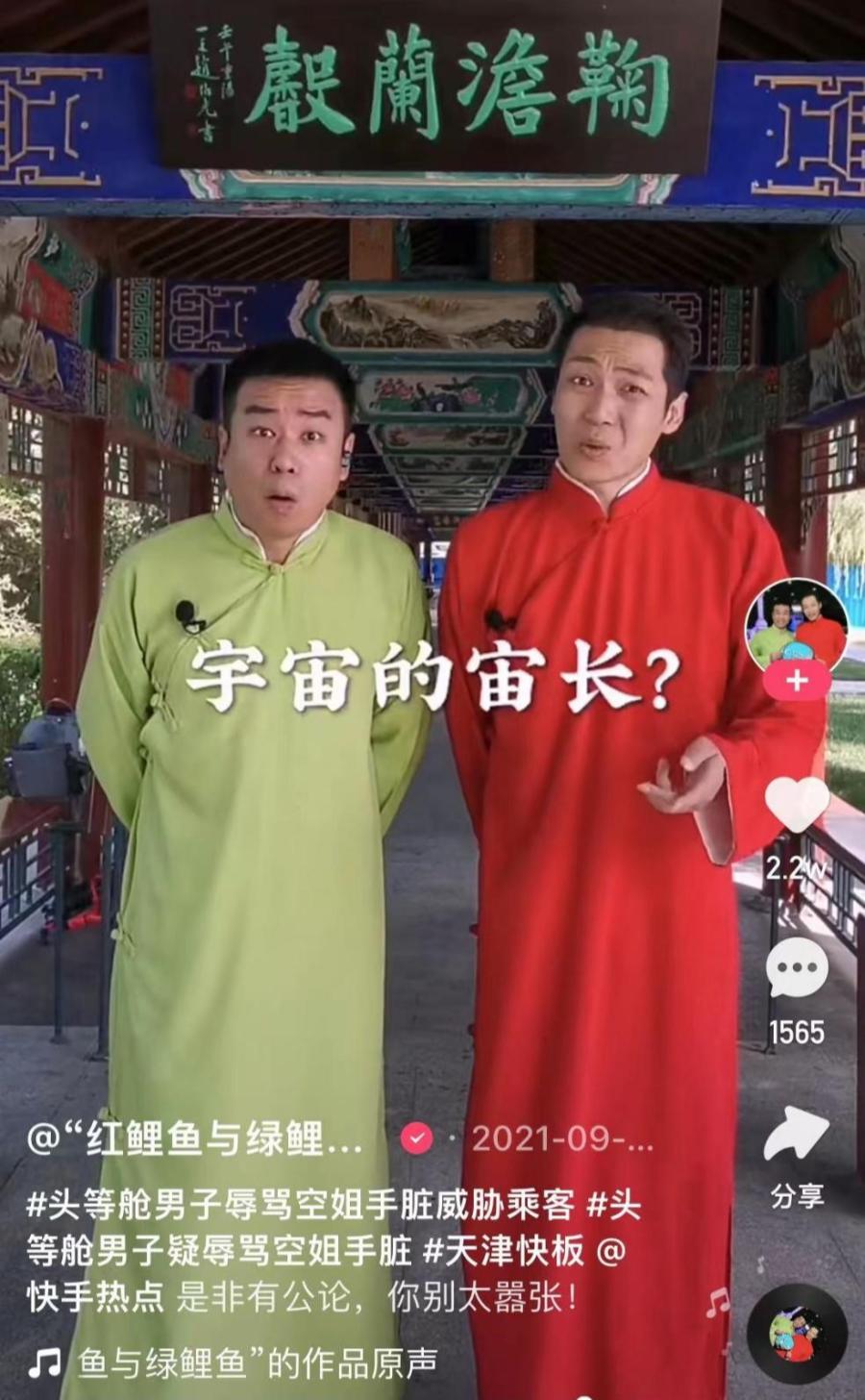The height and width of the screenshot is (1400, 865).
Task: Like this video with the heart
Action: point(797,805)
